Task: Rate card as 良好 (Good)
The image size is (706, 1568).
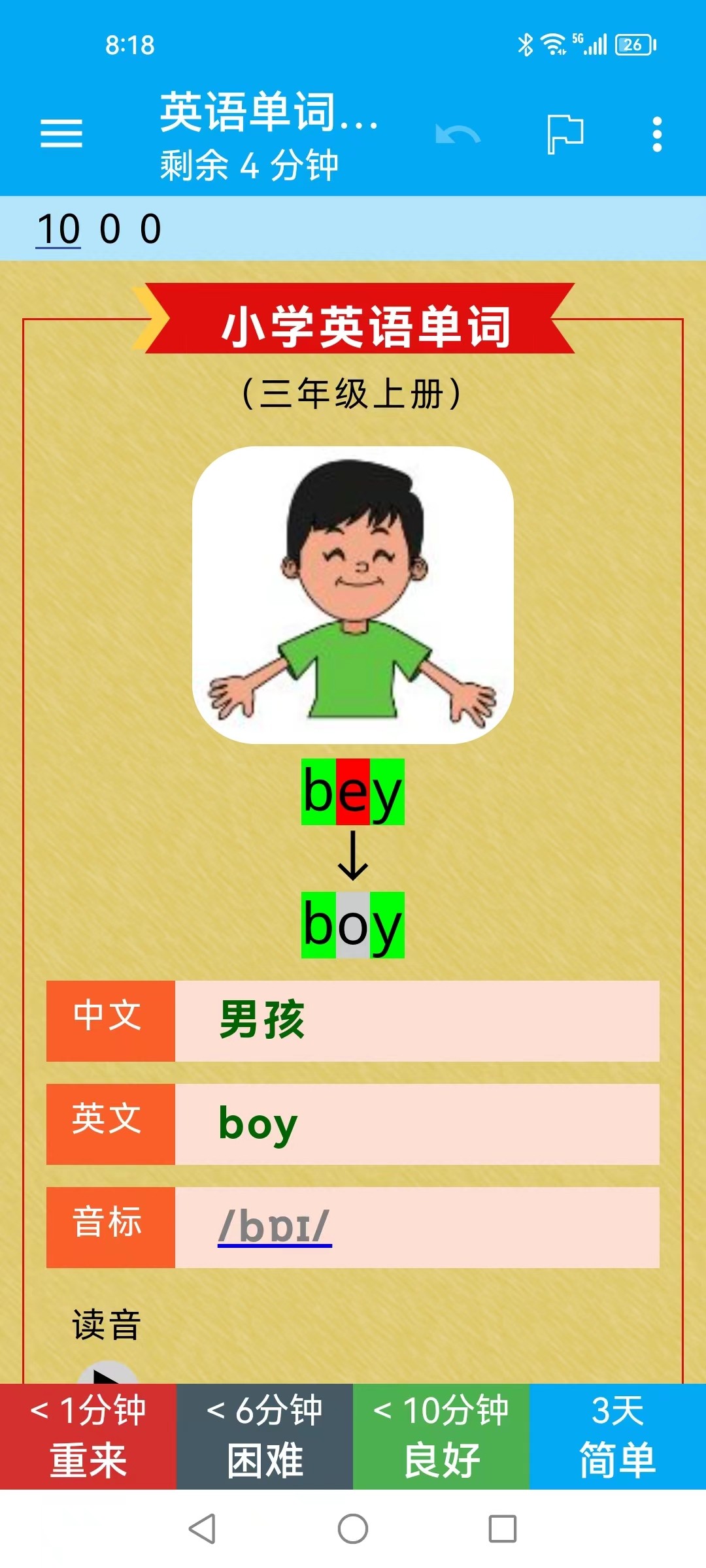Action: pyautogui.click(x=441, y=1436)
